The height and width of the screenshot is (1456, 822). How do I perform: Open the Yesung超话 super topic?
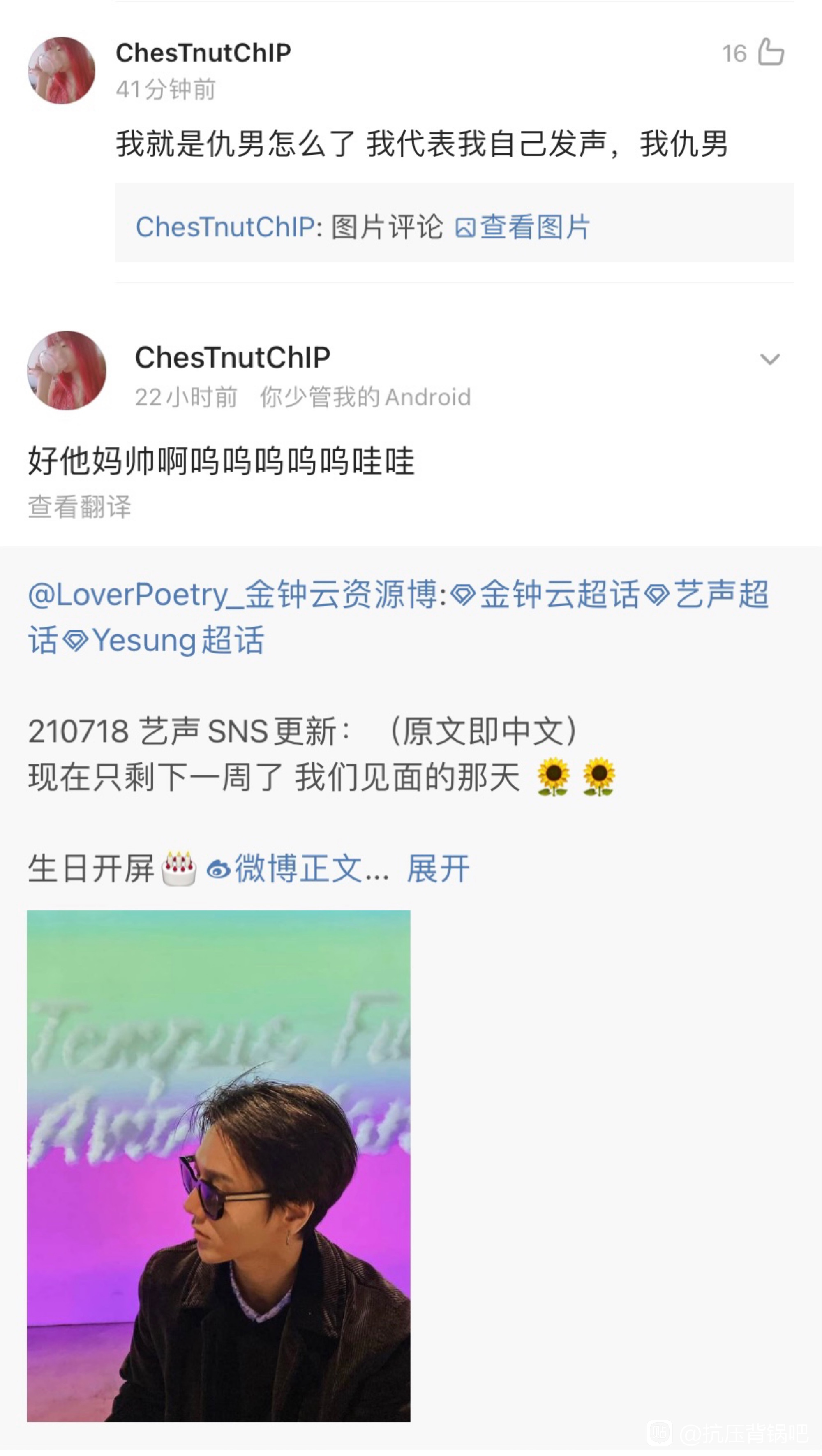(x=163, y=640)
